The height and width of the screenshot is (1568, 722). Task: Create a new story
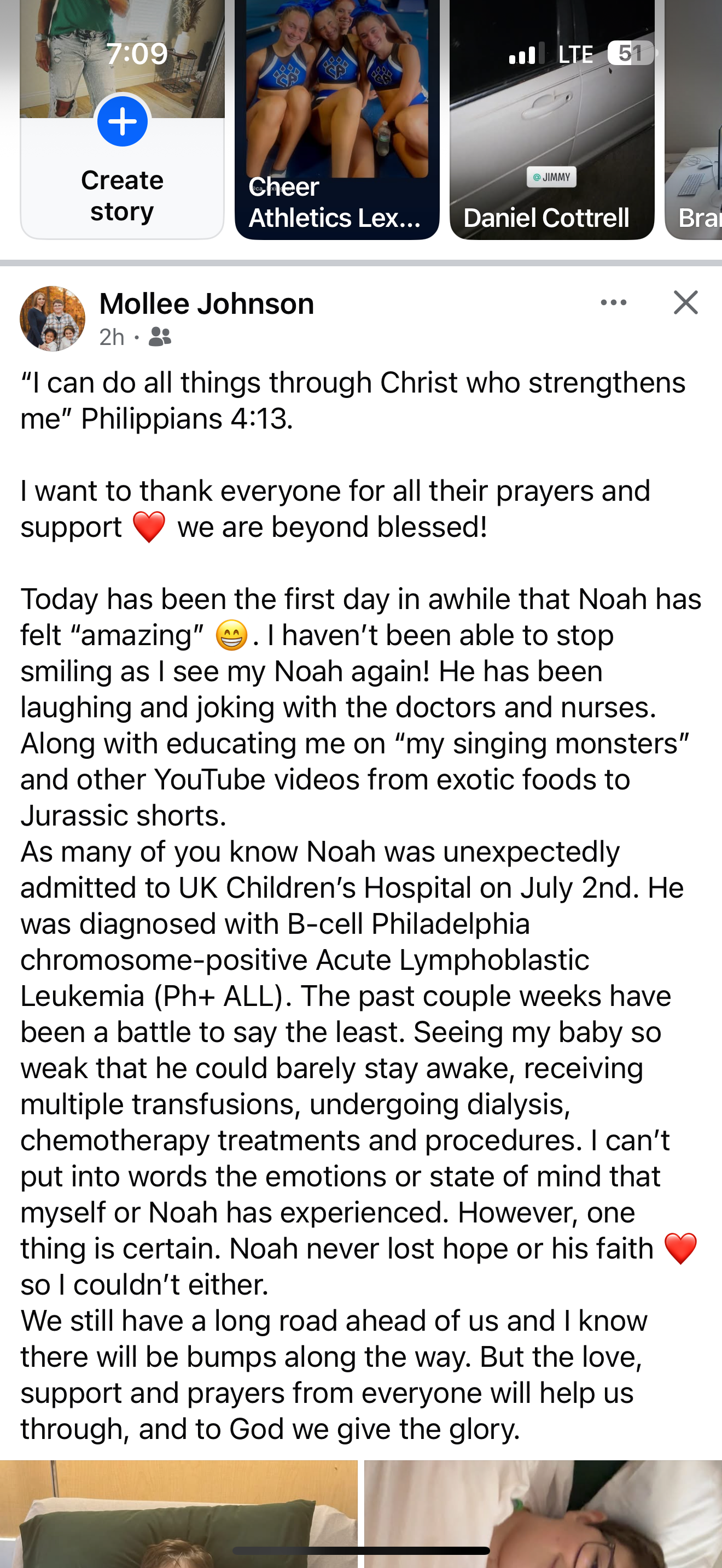click(x=123, y=122)
